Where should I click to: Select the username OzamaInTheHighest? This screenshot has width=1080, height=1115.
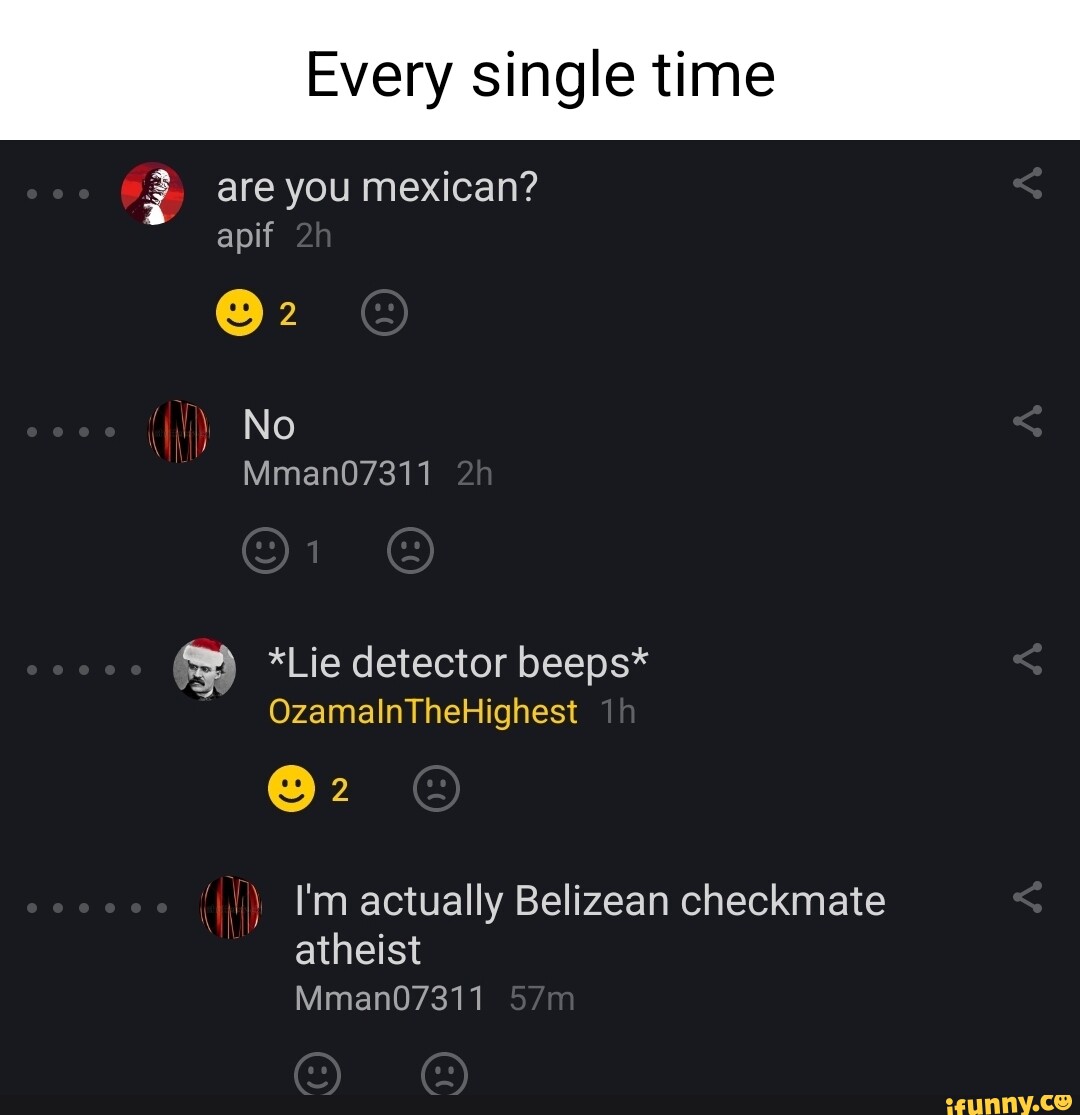(422, 711)
